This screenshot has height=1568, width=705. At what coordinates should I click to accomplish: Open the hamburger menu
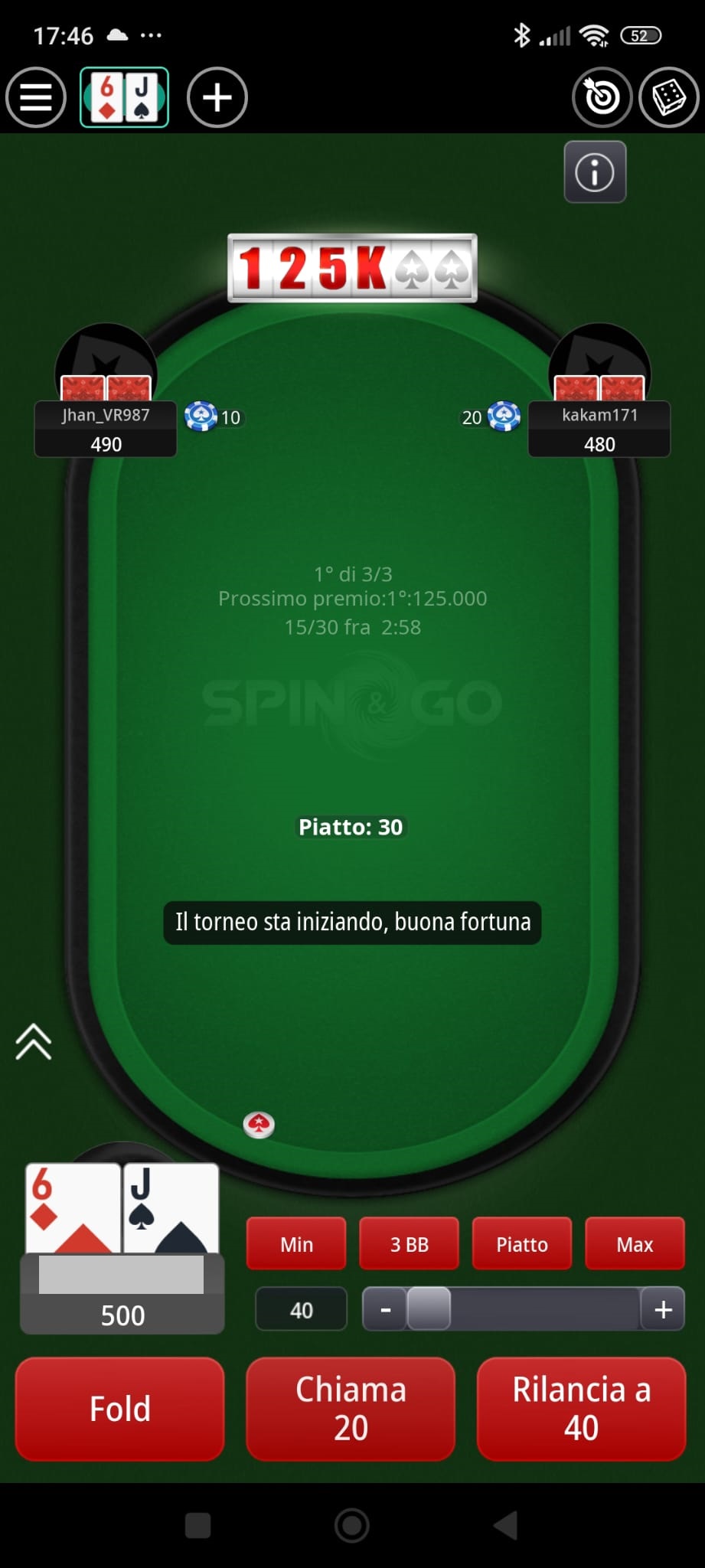[35, 97]
